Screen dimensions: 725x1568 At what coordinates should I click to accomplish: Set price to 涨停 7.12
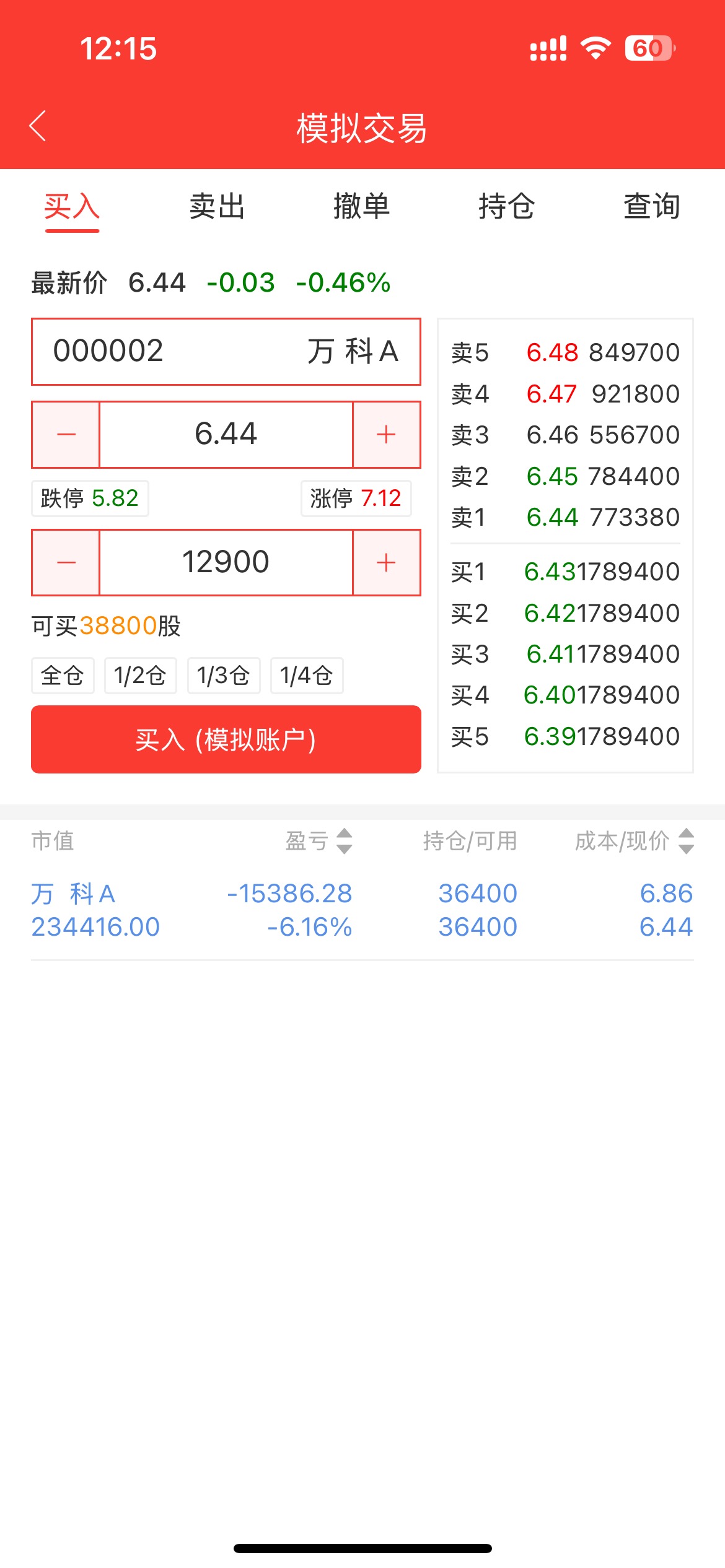click(356, 499)
